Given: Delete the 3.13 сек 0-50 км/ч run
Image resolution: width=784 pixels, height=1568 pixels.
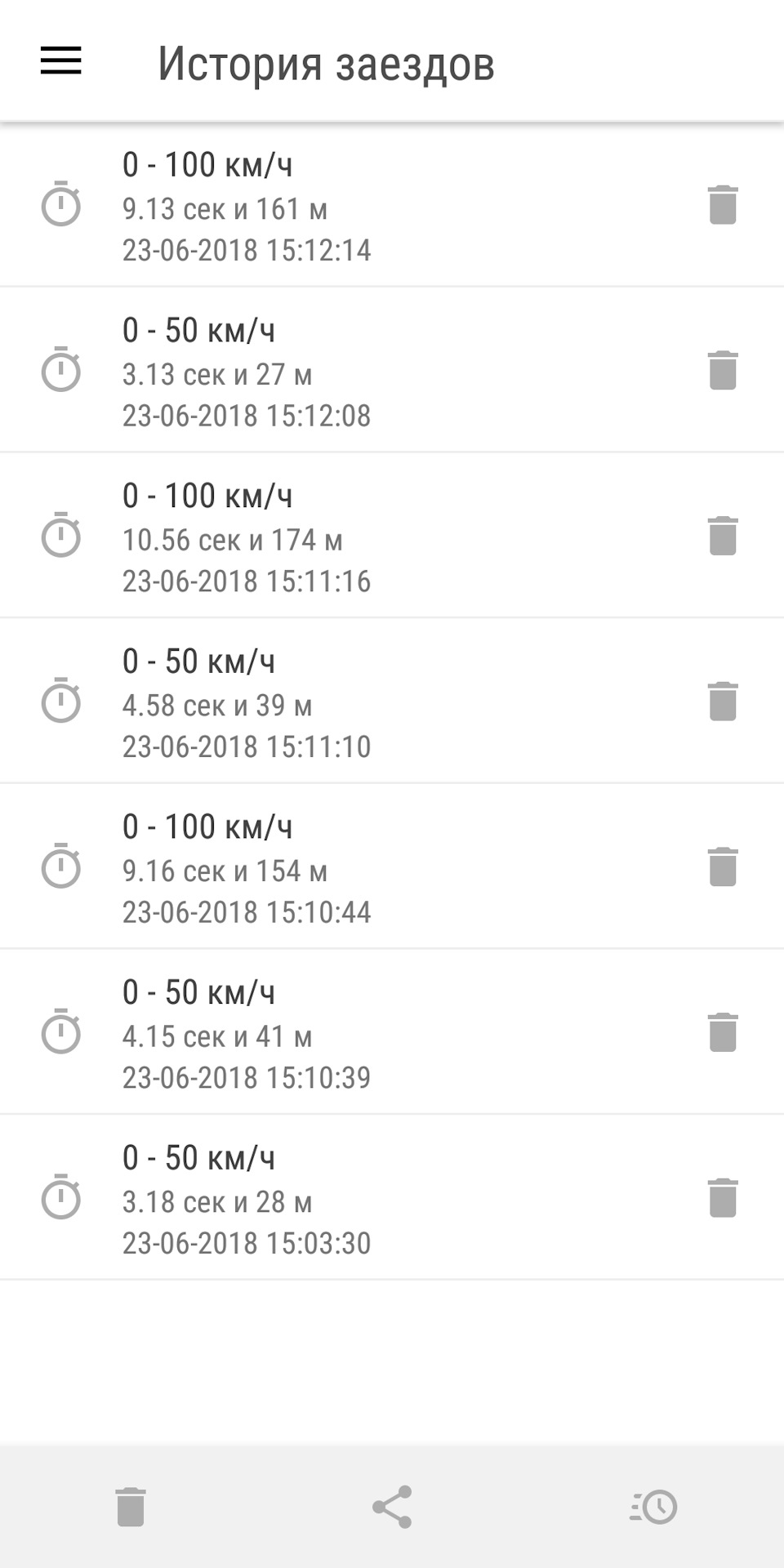Looking at the screenshot, I should point(723,370).
